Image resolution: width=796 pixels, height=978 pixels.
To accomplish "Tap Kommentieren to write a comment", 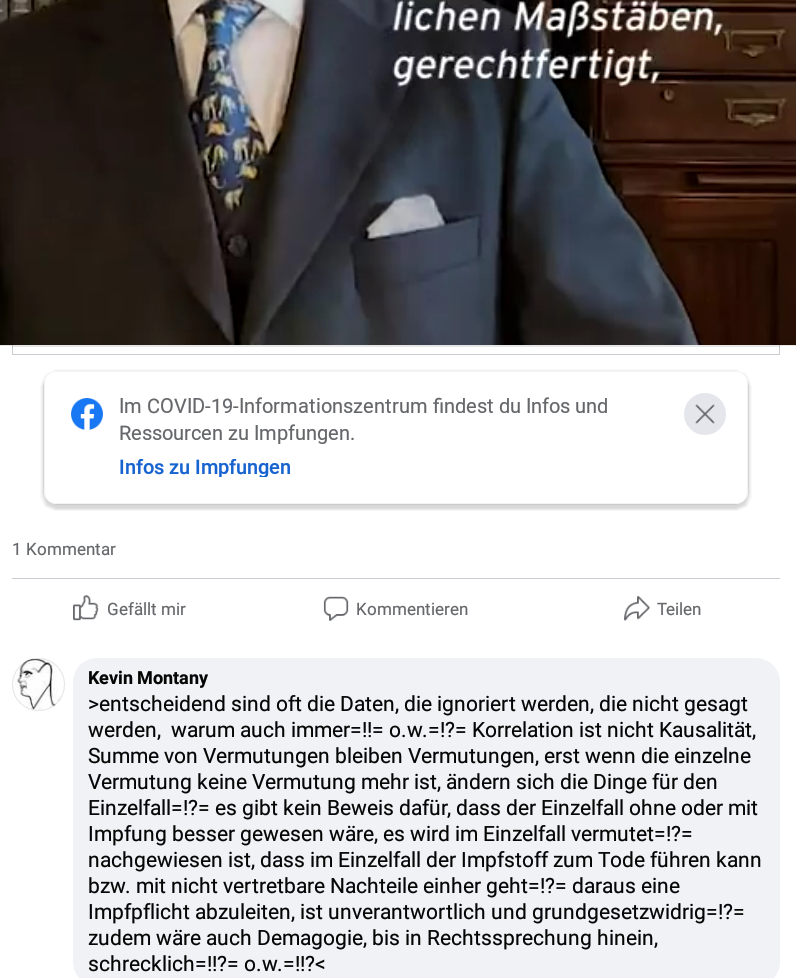I will pos(396,609).
